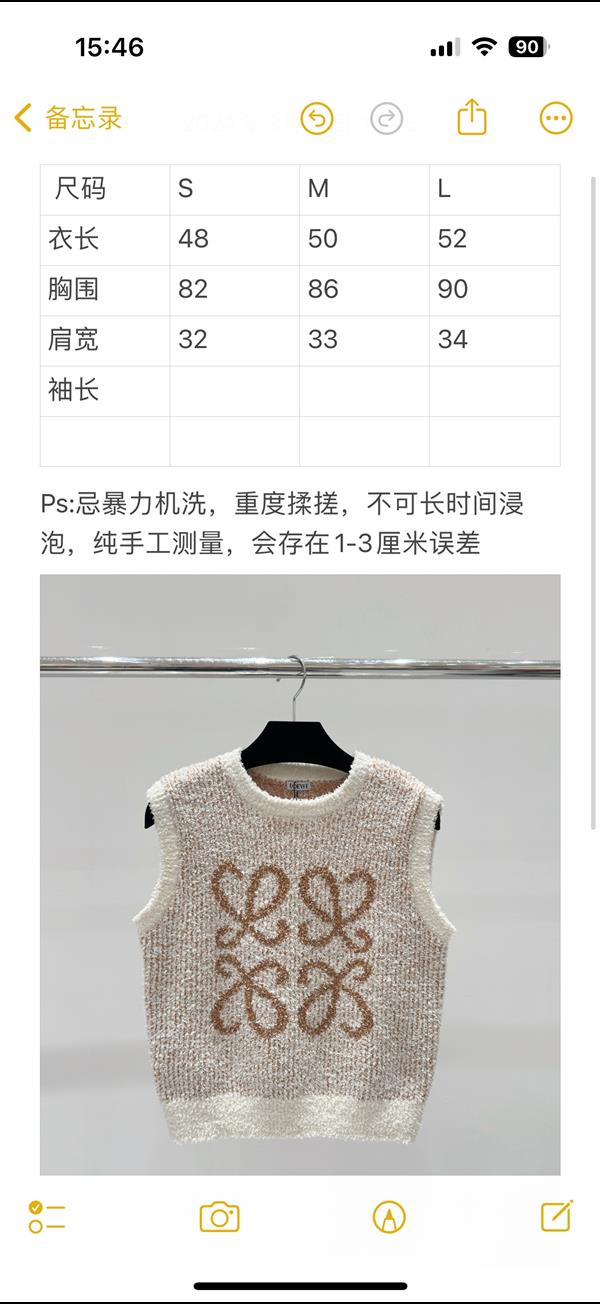Add a checklist to the note
Image resolution: width=600 pixels, height=1304 pixels.
point(46,1217)
